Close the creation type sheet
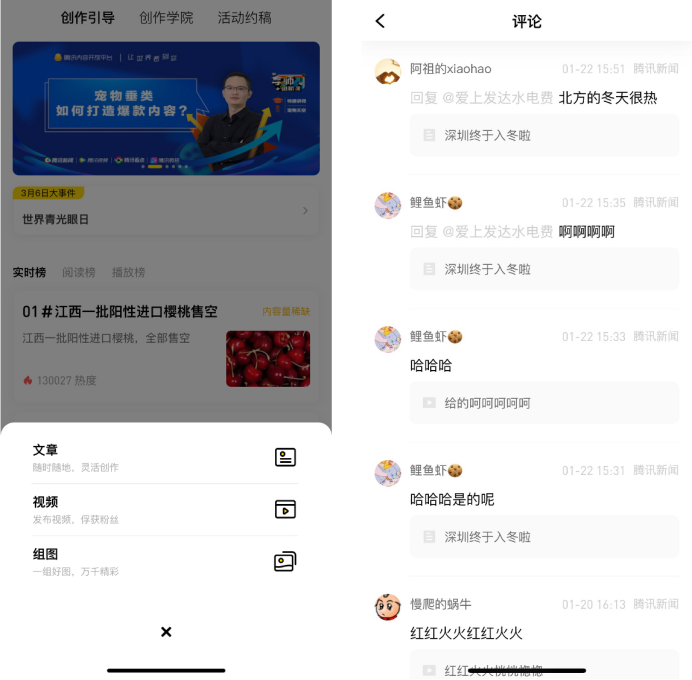This screenshot has width=692, height=680. (x=166, y=632)
